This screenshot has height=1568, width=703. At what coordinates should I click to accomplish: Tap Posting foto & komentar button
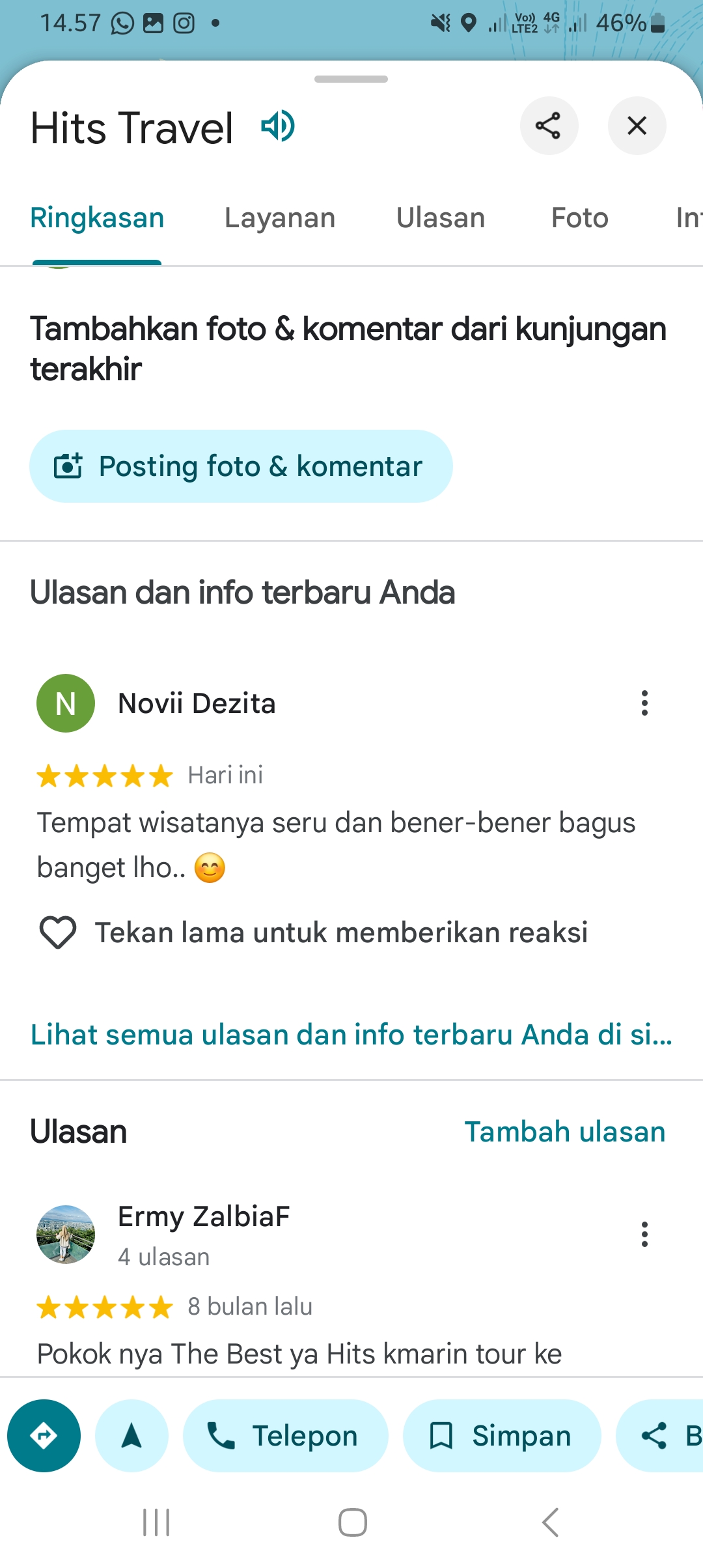pos(241,466)
